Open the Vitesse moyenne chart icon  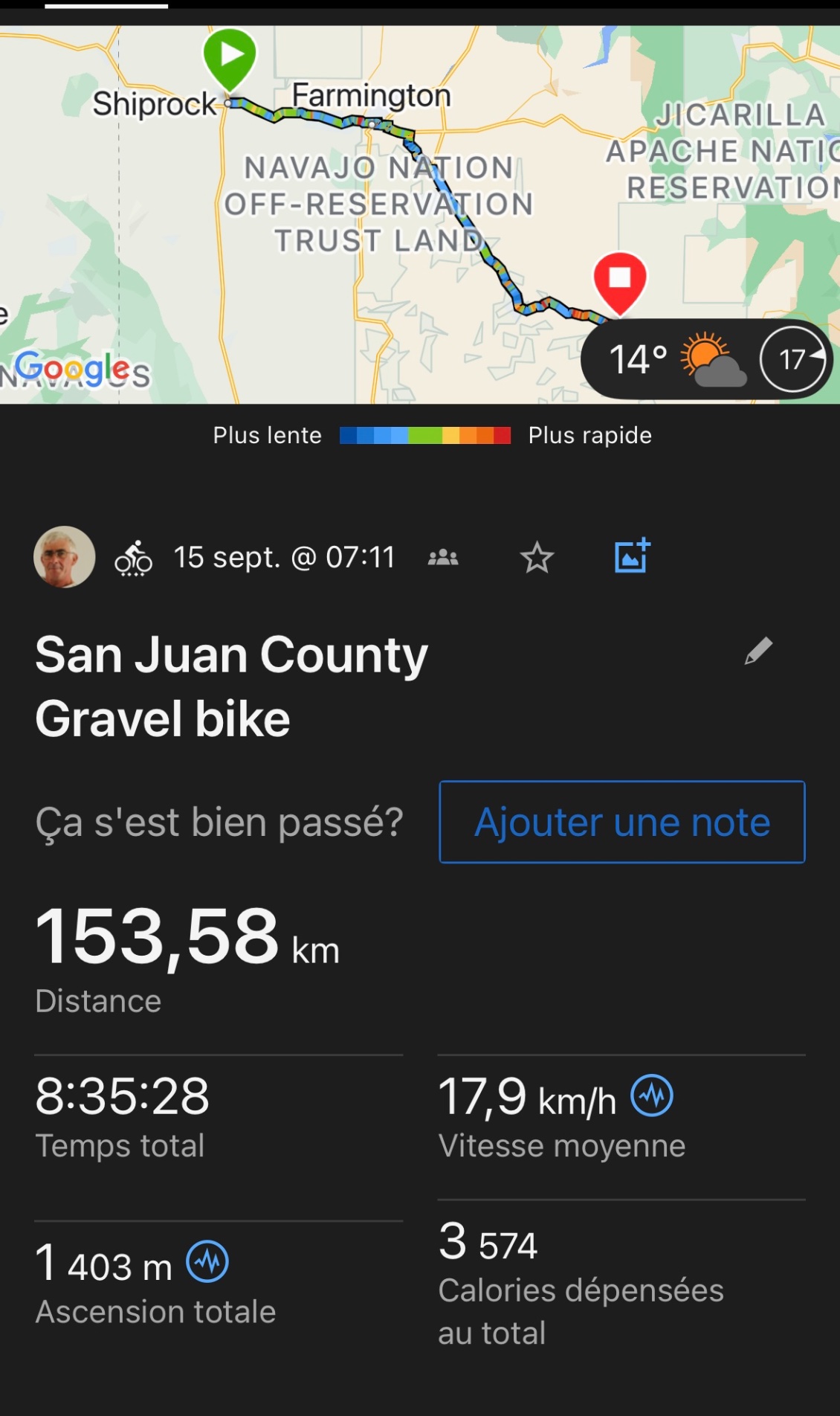click(652, 1095)
